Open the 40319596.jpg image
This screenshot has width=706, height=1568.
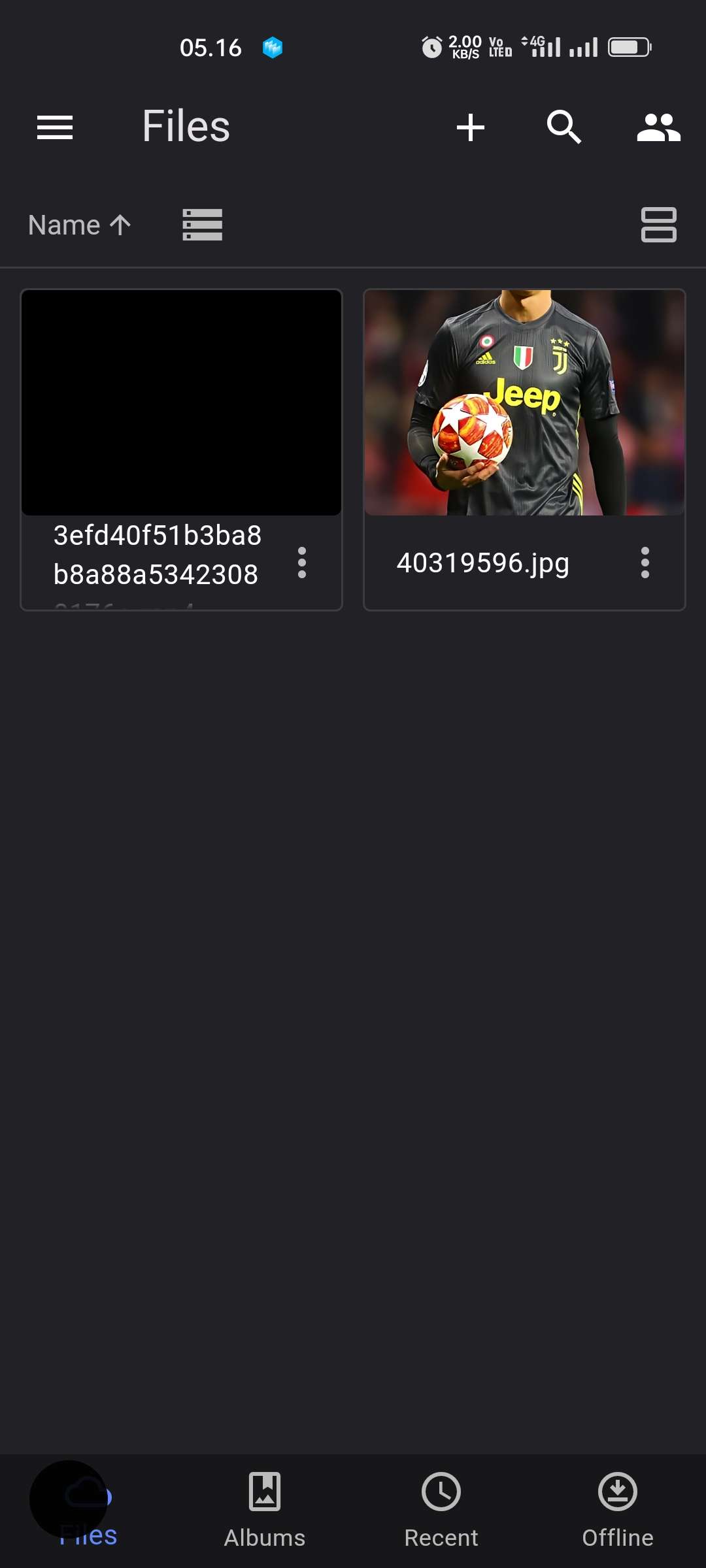524,402
